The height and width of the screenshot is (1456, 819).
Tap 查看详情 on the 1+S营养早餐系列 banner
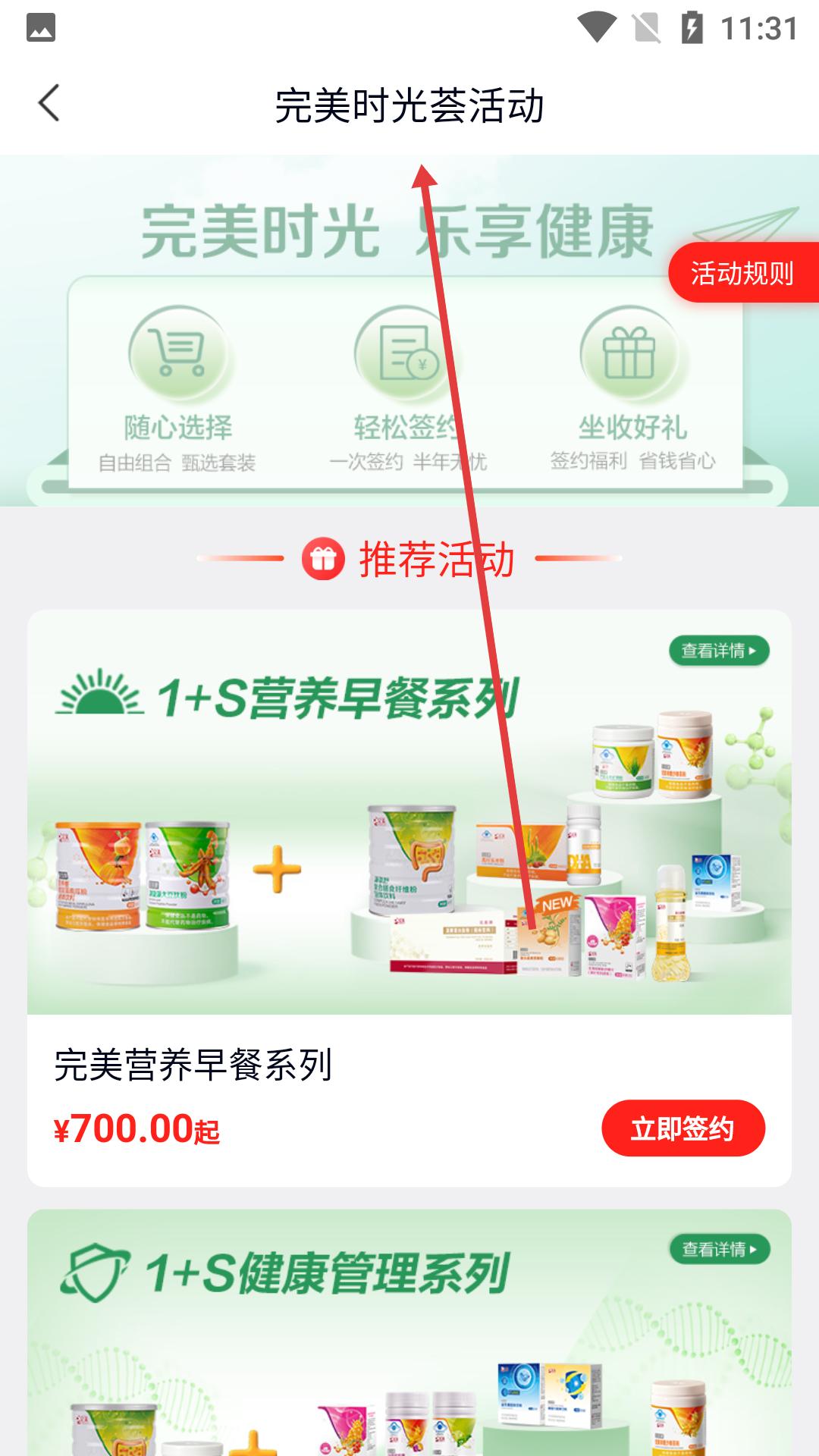pos(718,651)
